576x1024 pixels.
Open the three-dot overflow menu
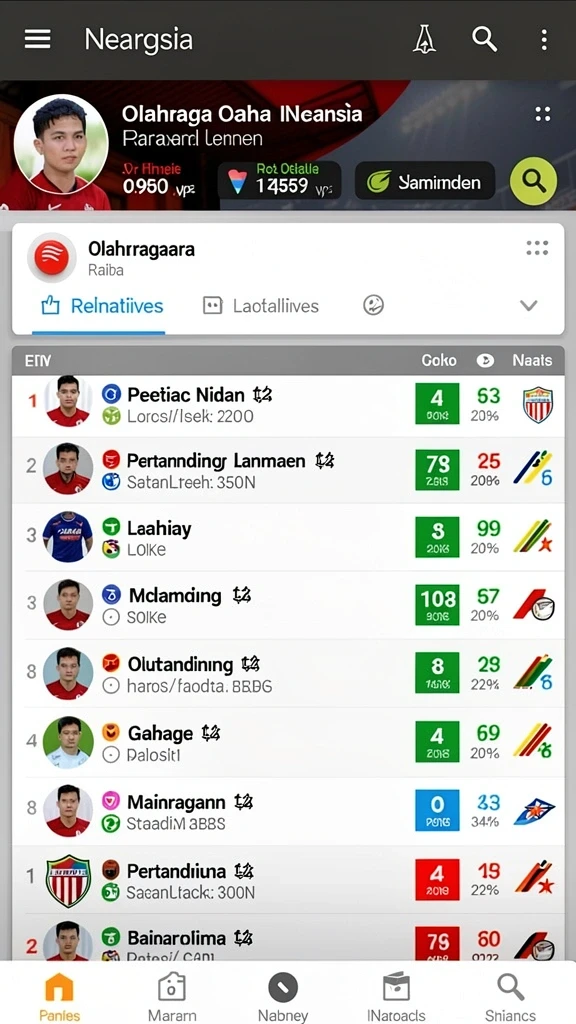(x=543, y=40)
